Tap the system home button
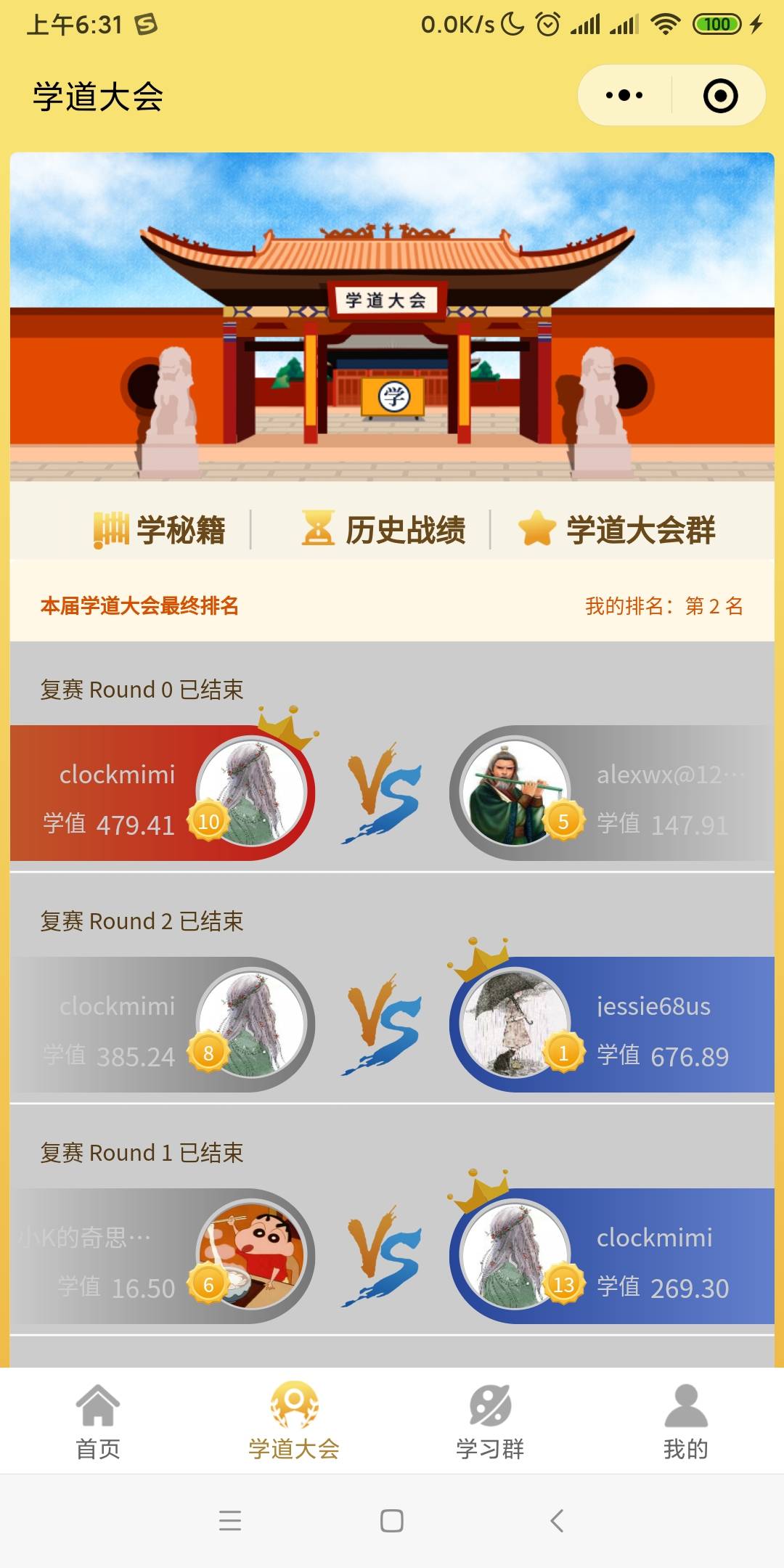This screenshot has height=1568, width=784. (392, 1520)
